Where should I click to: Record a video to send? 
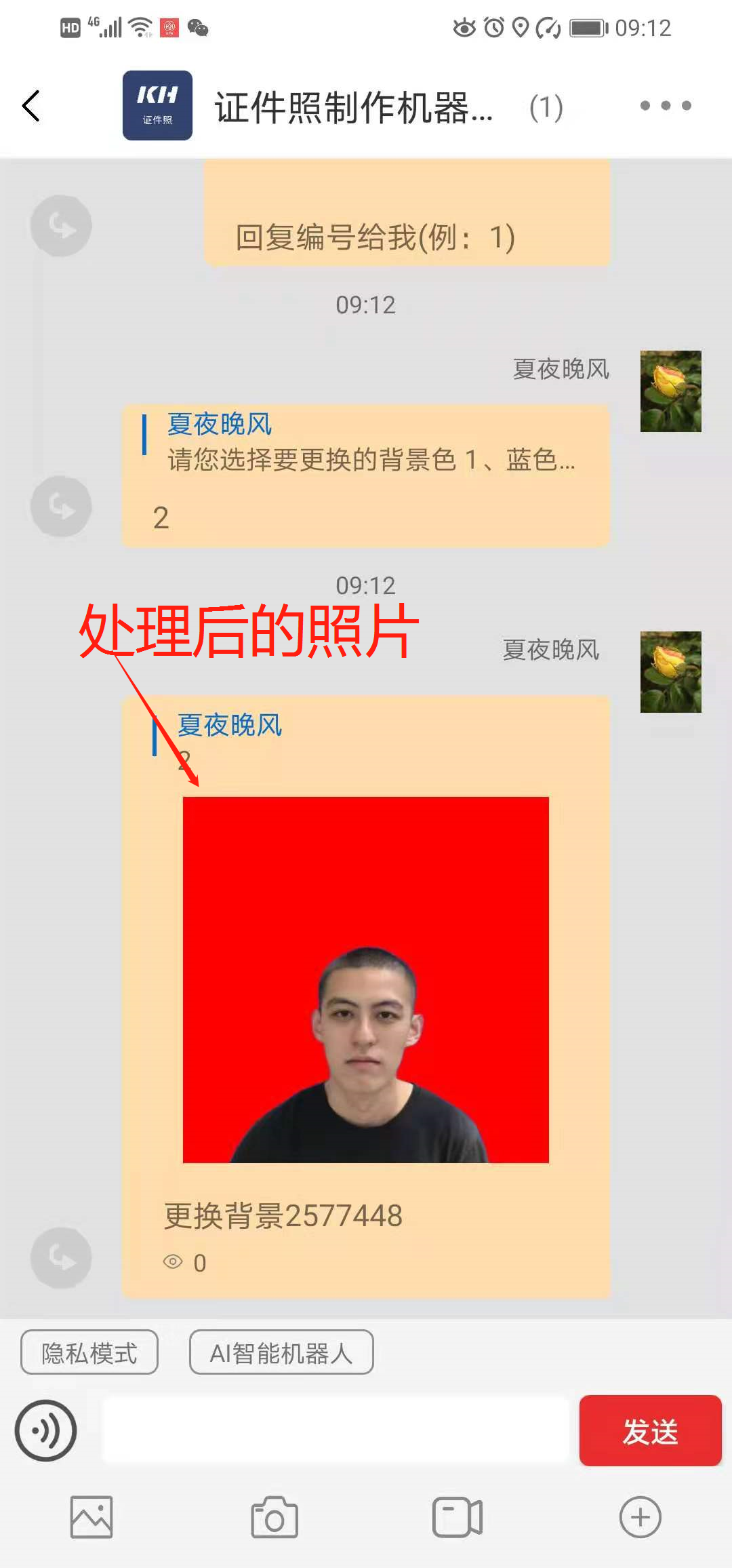[457, 1517]
